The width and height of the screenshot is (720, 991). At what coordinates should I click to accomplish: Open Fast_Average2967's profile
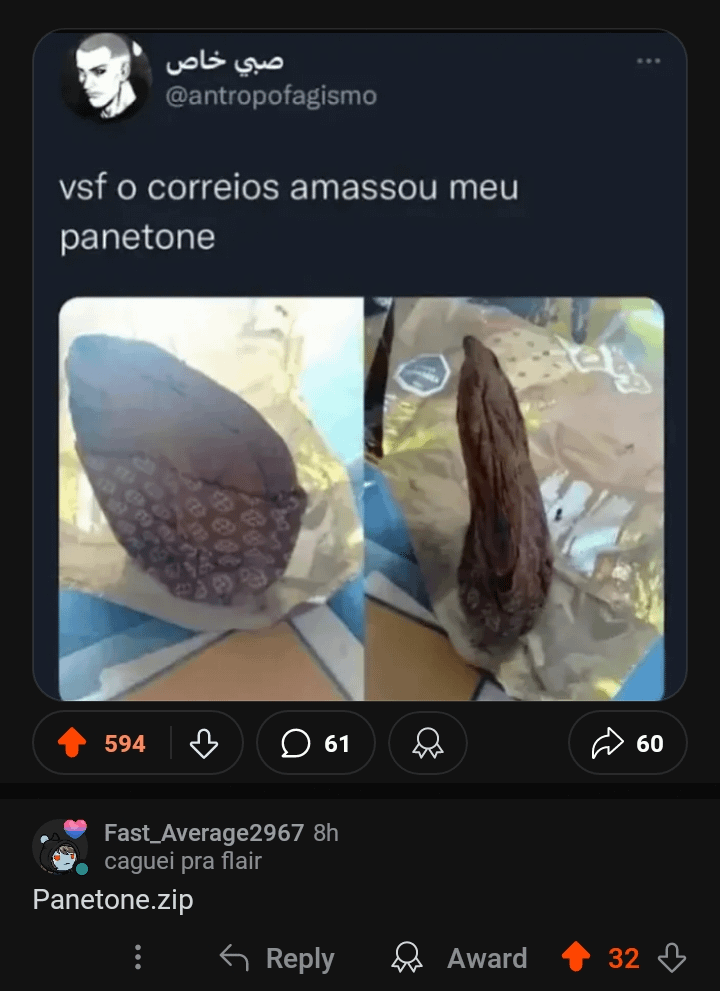coord(203,833)
